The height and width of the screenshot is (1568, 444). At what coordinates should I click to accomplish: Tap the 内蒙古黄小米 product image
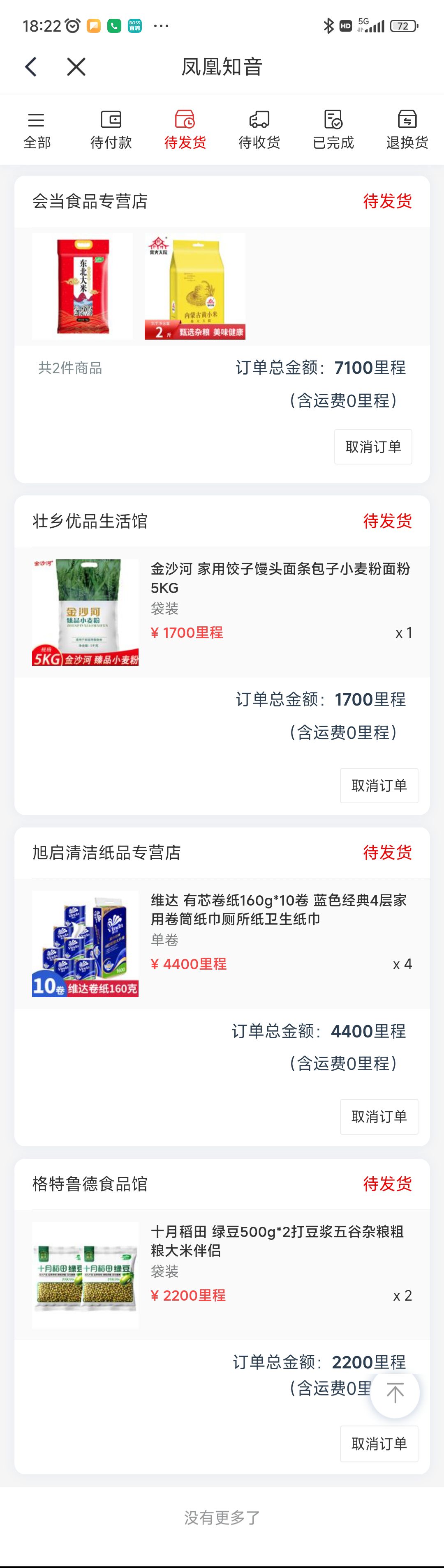point(195,286)
